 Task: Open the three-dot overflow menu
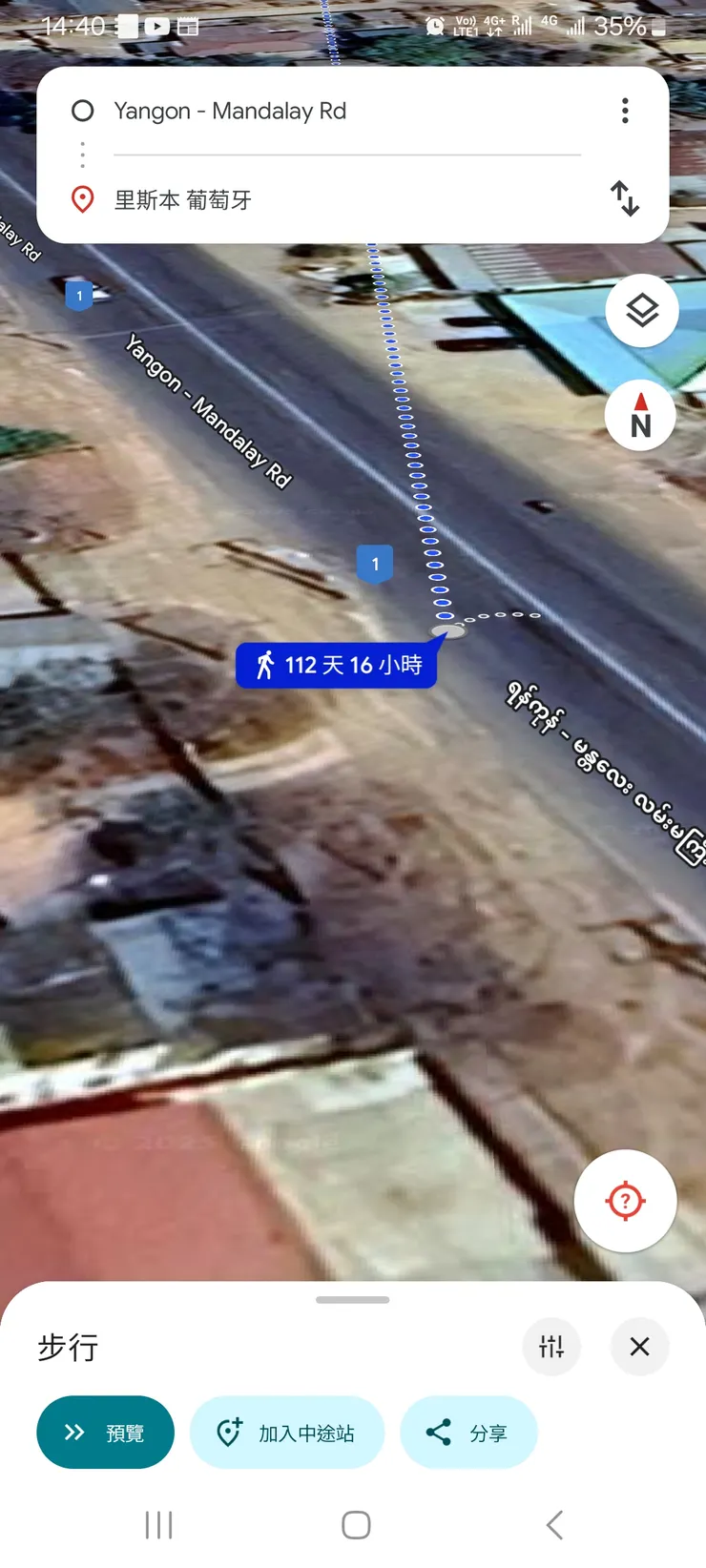pos(625,111)
